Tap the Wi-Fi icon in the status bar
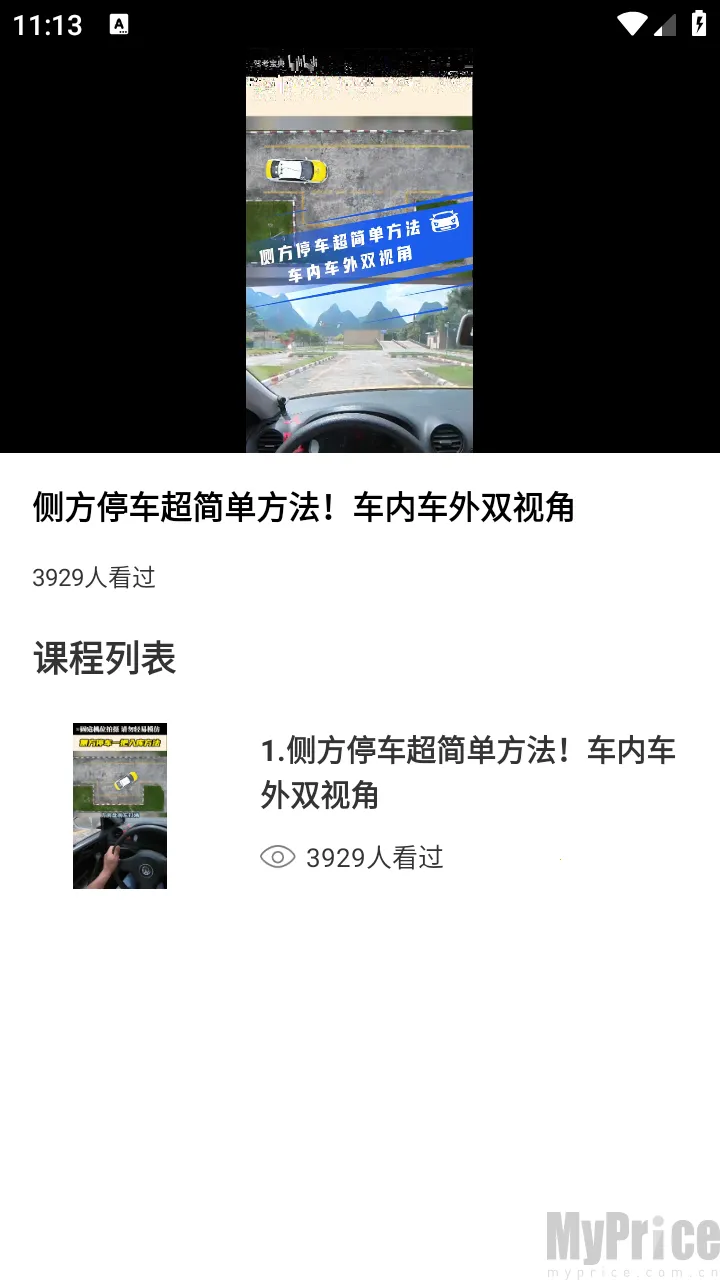720x1280 pixels. [631, 24]
